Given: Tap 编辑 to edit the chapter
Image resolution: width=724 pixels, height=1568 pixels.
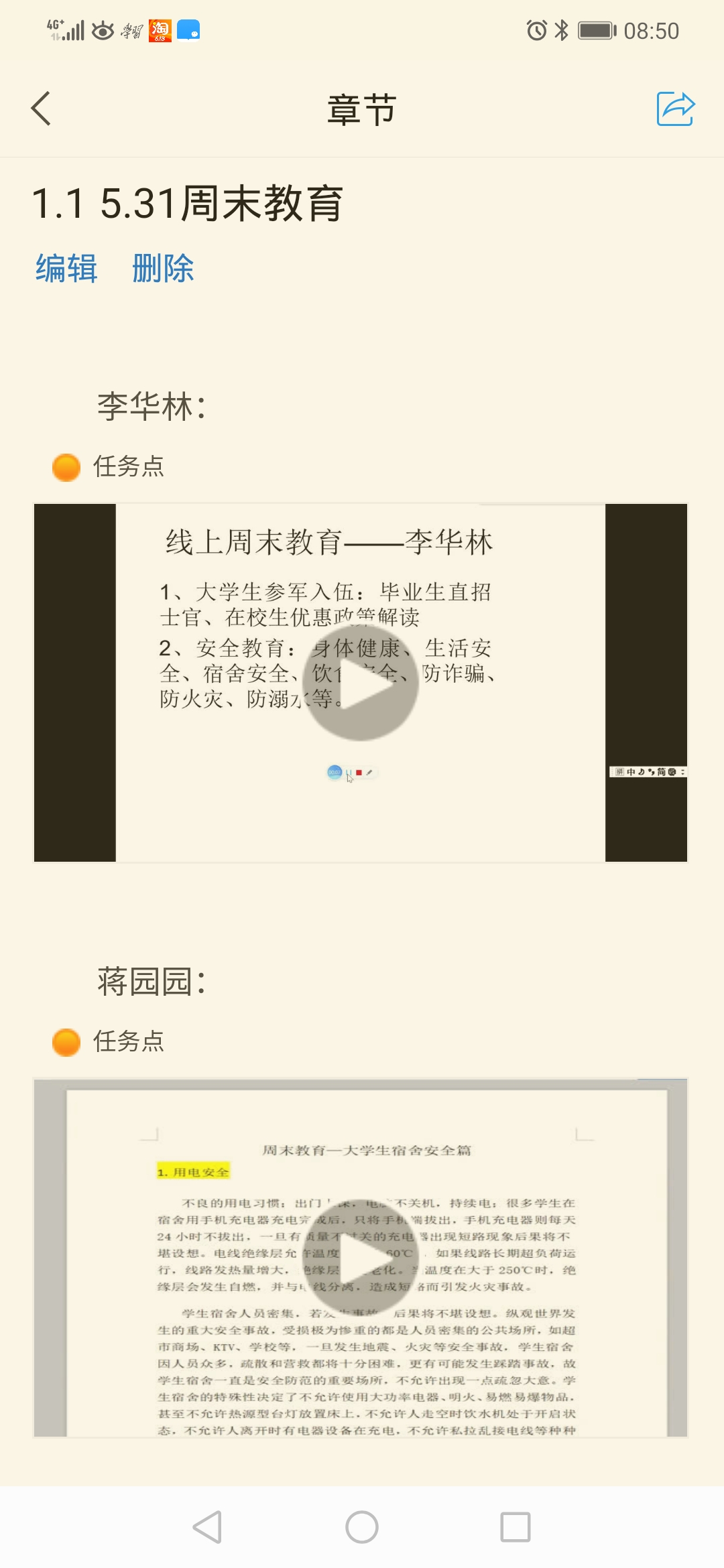Looking at the screenshot, I should [66, 269].
